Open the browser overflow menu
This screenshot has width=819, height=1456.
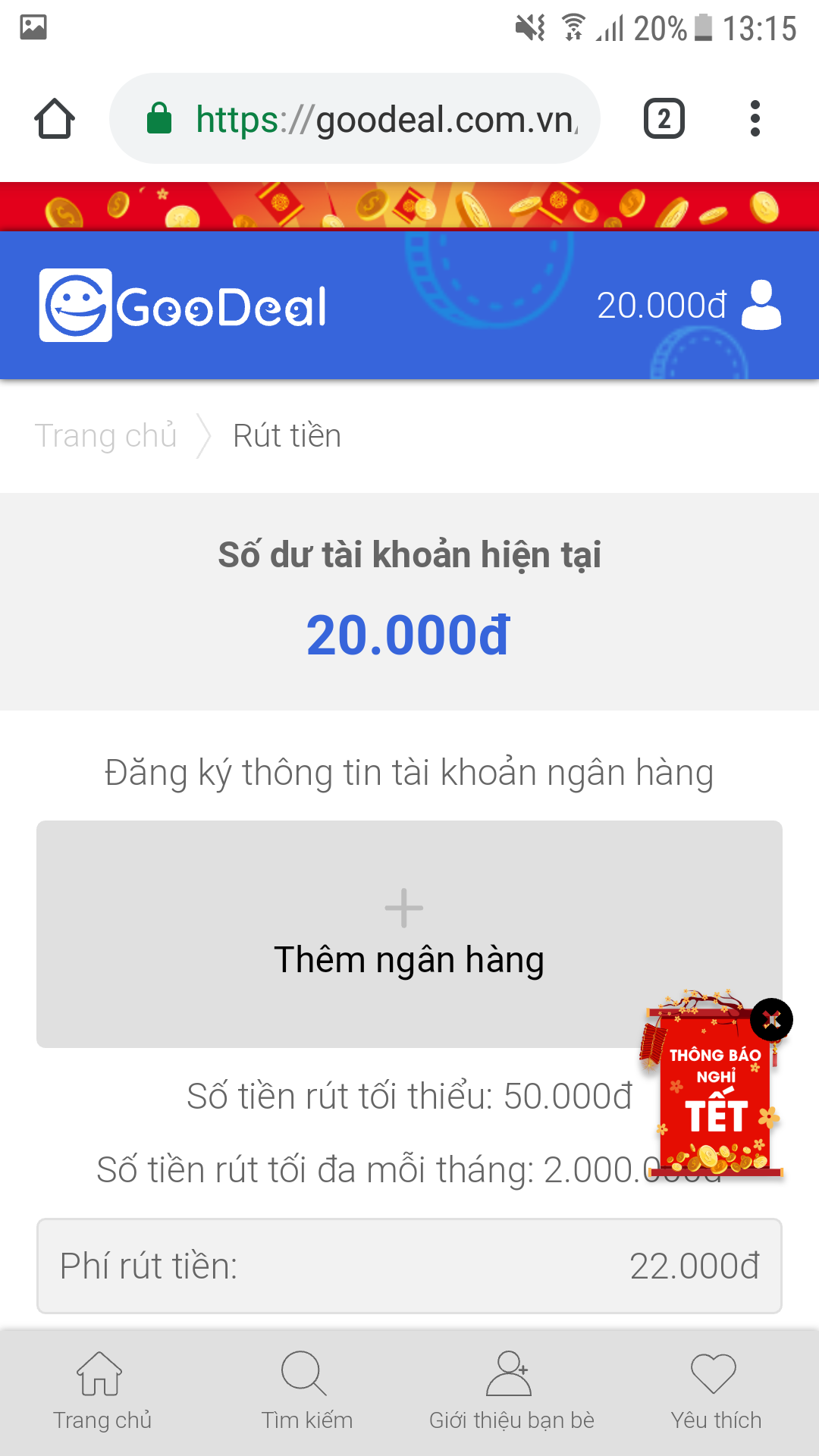coord(755,118)
